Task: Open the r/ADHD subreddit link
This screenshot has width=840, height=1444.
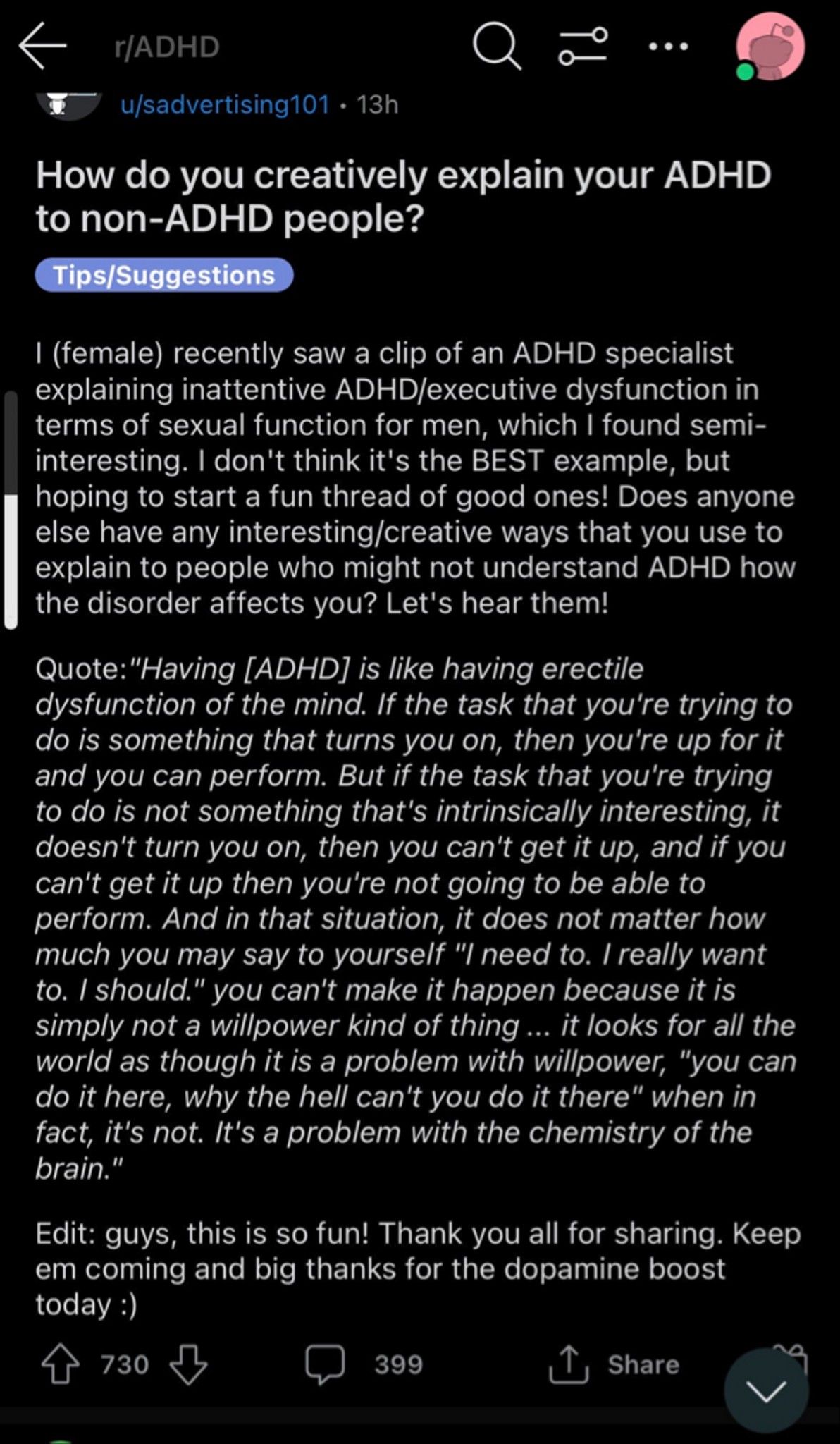Action: click(x=166, y=47)
